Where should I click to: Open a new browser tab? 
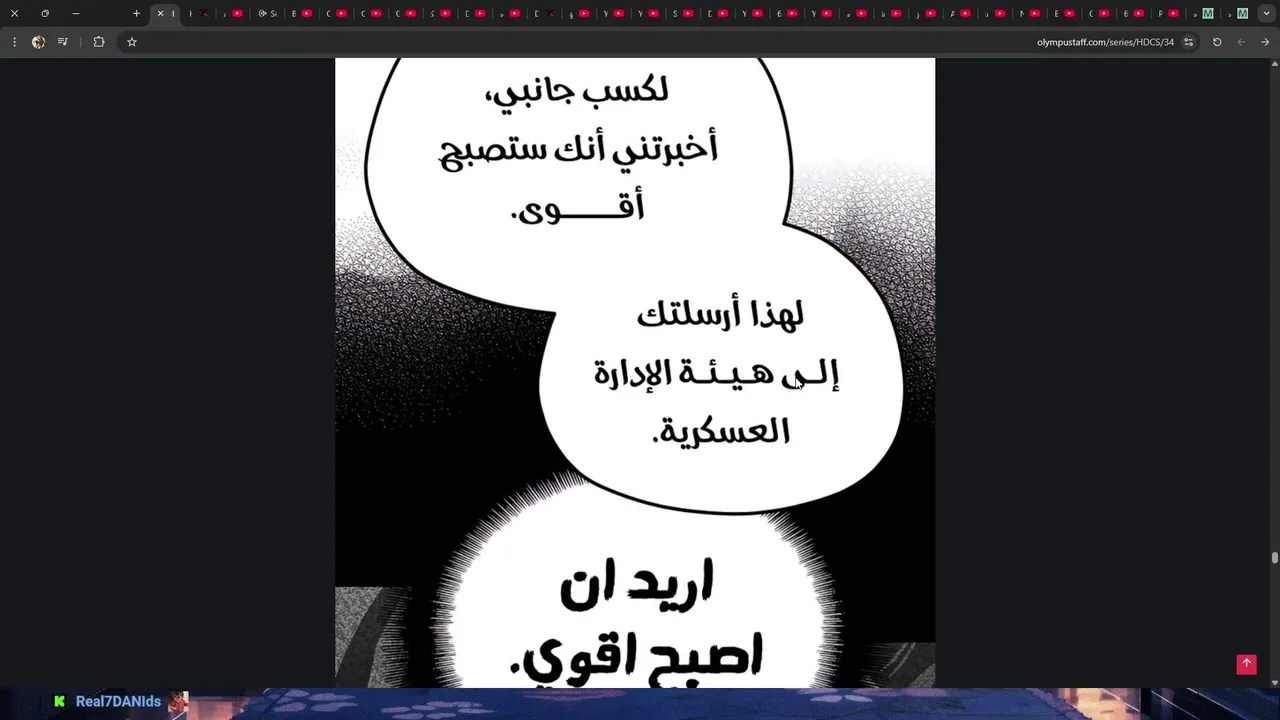136,14
